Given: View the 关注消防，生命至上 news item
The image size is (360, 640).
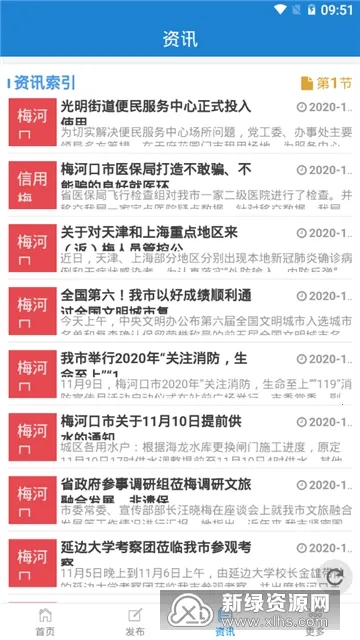Looking at the screenshot, I should coord(180,373).
